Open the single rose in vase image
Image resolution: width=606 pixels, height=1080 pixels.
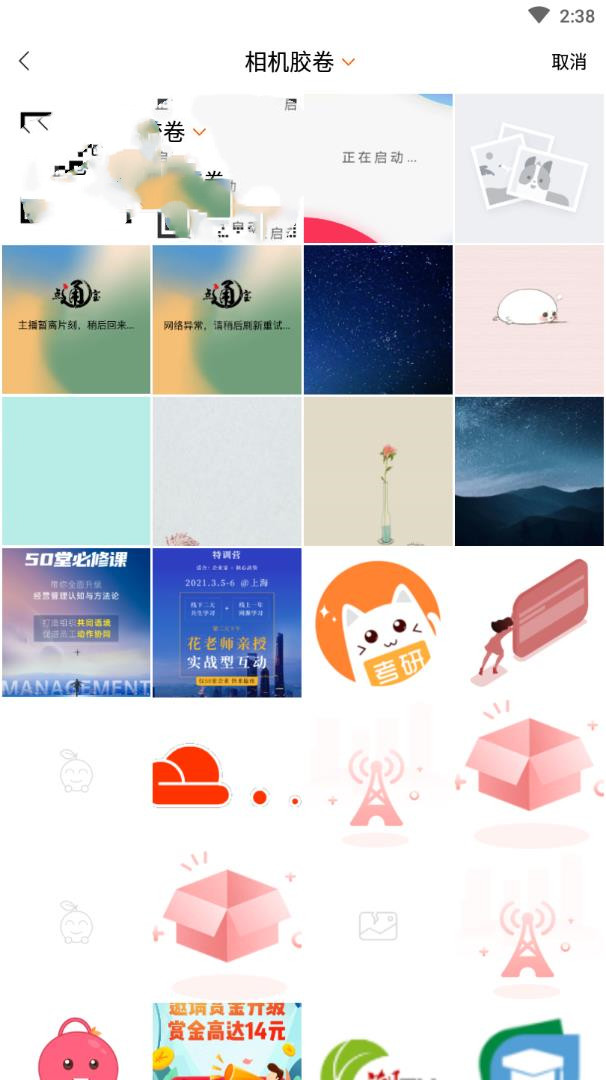[x=378, y=471]
